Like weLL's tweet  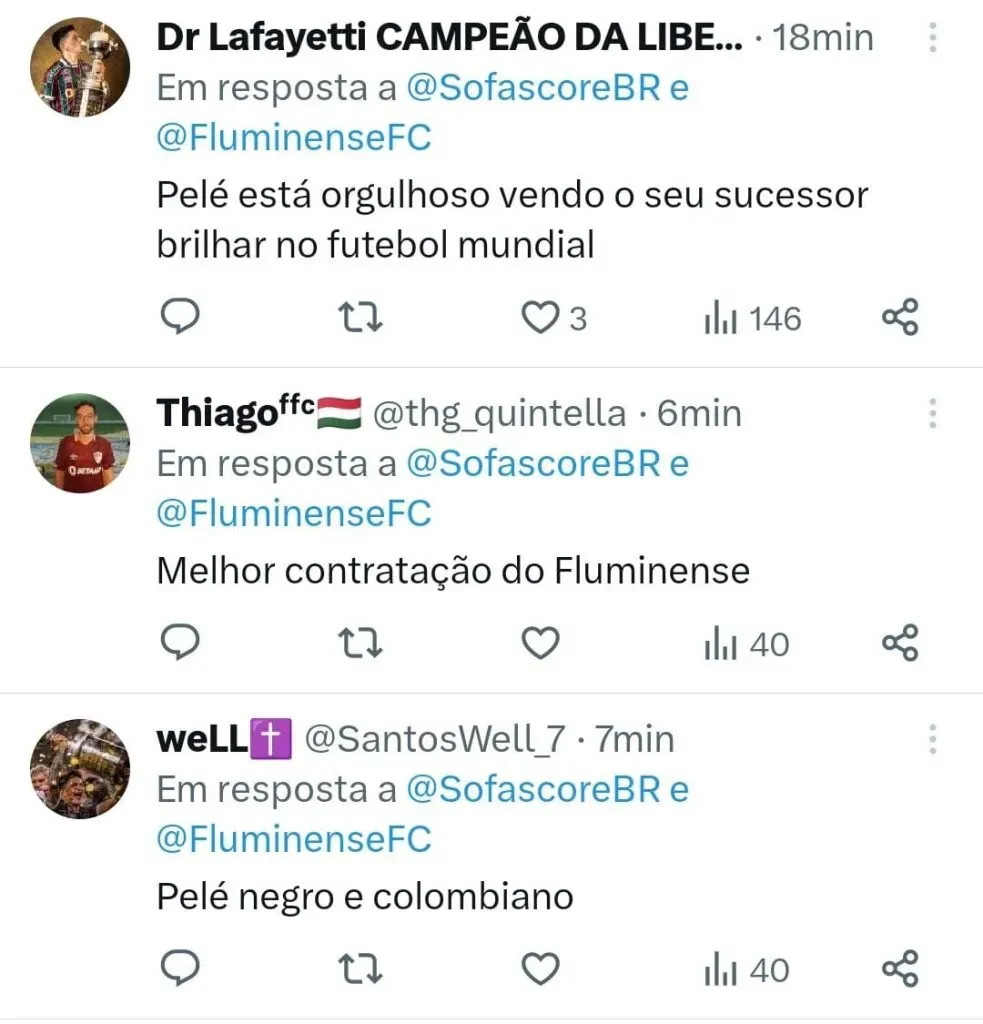pyautogui.click(x=541, y=969)
